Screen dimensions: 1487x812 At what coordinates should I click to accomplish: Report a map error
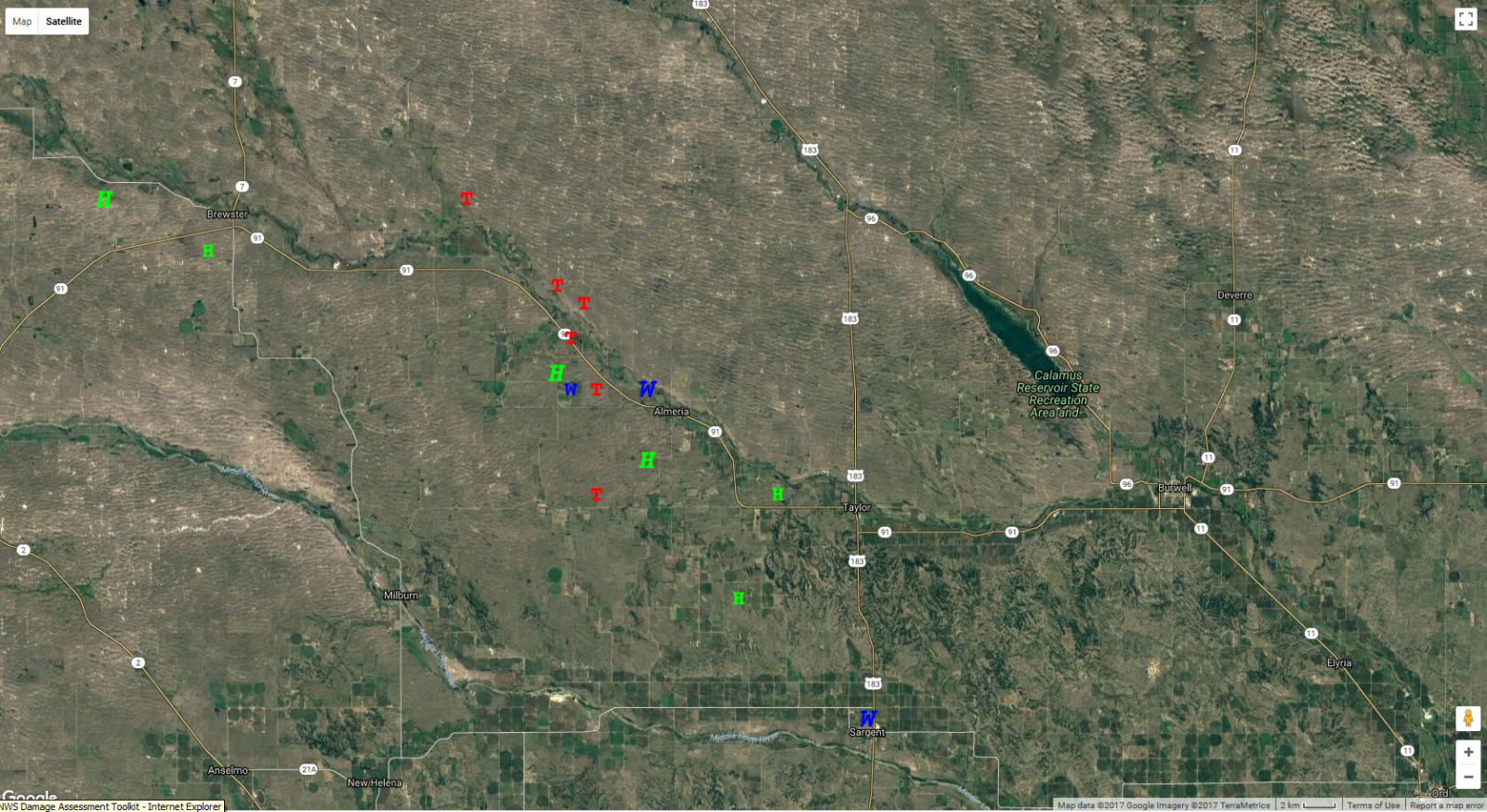point(1446,805)
